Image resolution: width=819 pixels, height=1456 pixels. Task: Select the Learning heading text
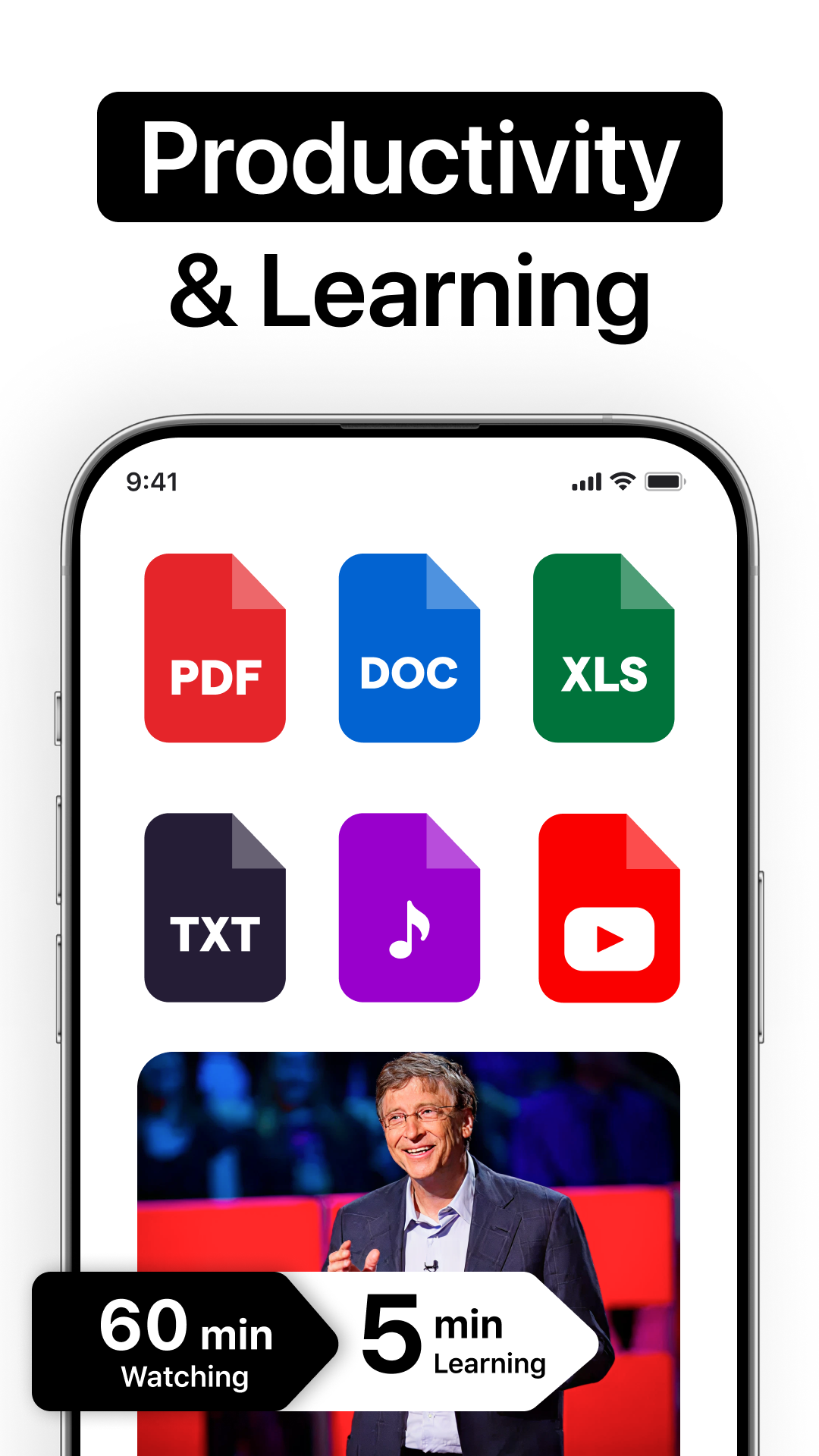tap(409, 292)
